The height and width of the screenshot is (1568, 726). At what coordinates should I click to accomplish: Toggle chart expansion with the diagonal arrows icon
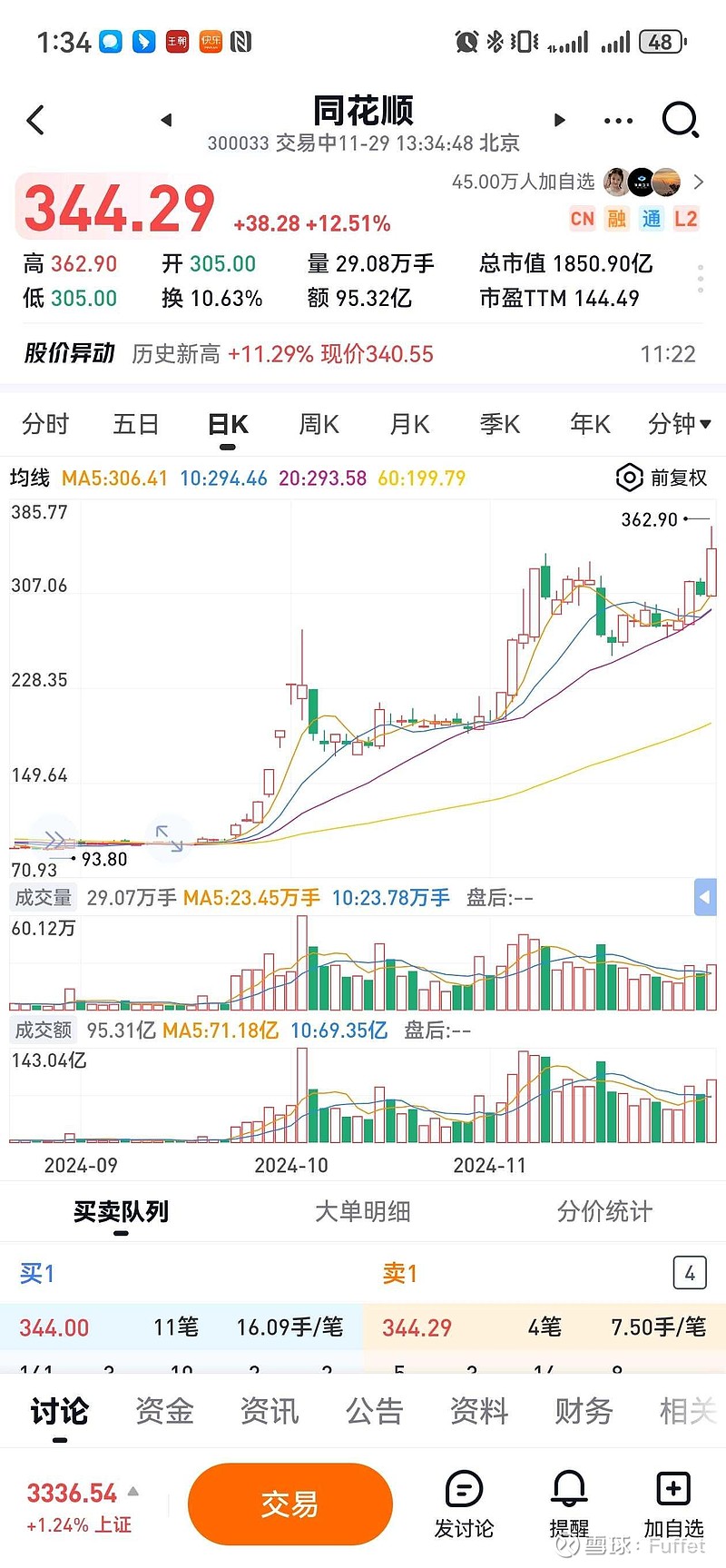pos(170,840)
